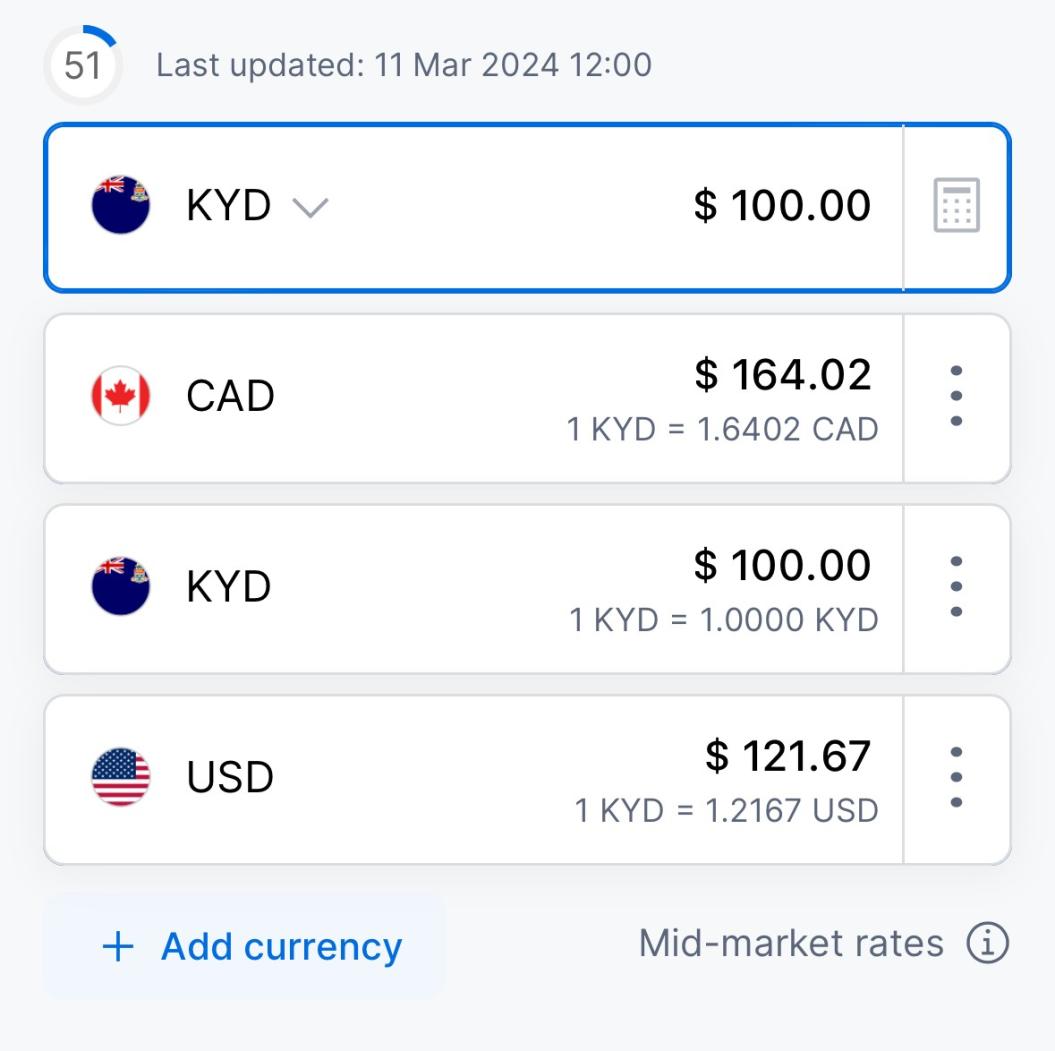Select the USD currency card
The width and height of the screenshot is (1055, 1051).
[x=470, y=779]
